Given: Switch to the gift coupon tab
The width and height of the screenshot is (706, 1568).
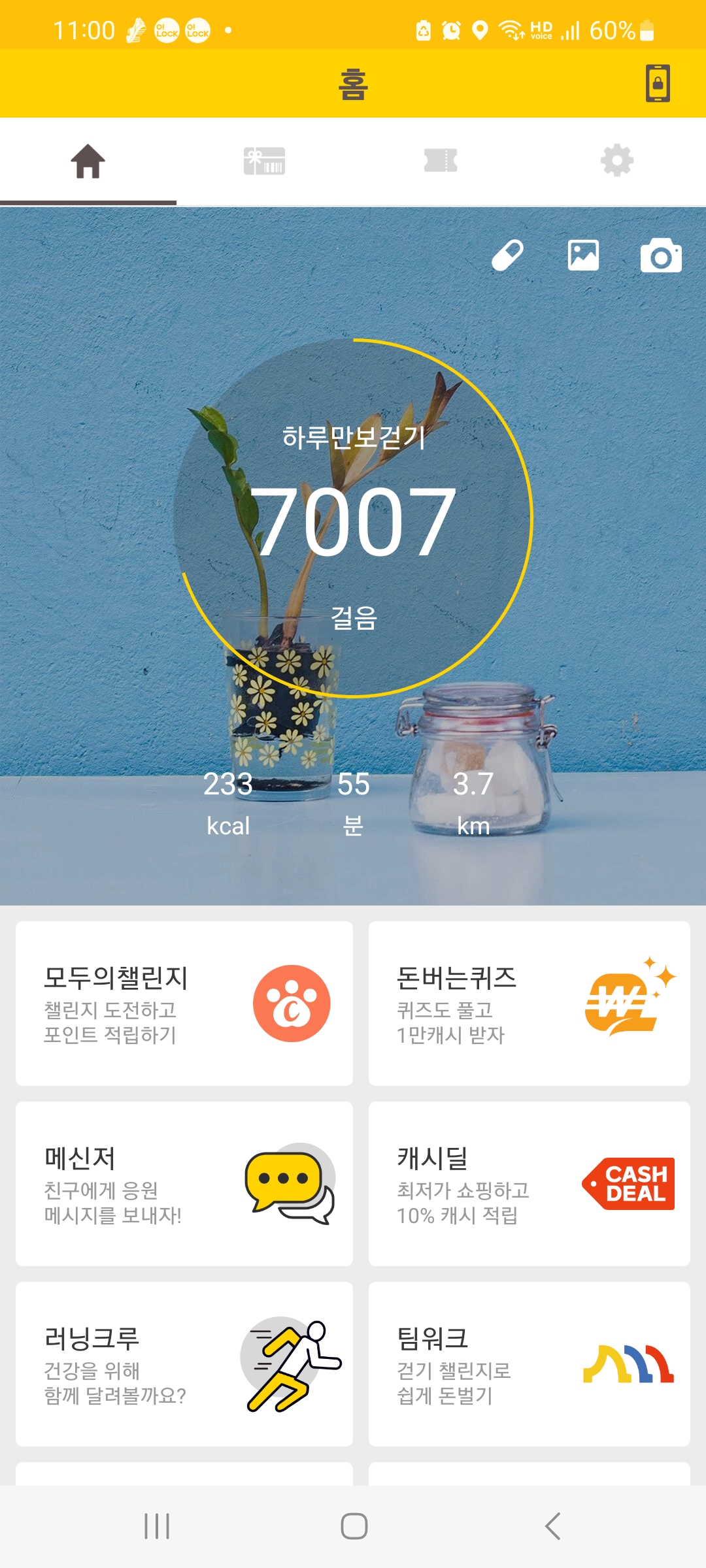Looking at the screenshot, I should click(x=264, y=161).
